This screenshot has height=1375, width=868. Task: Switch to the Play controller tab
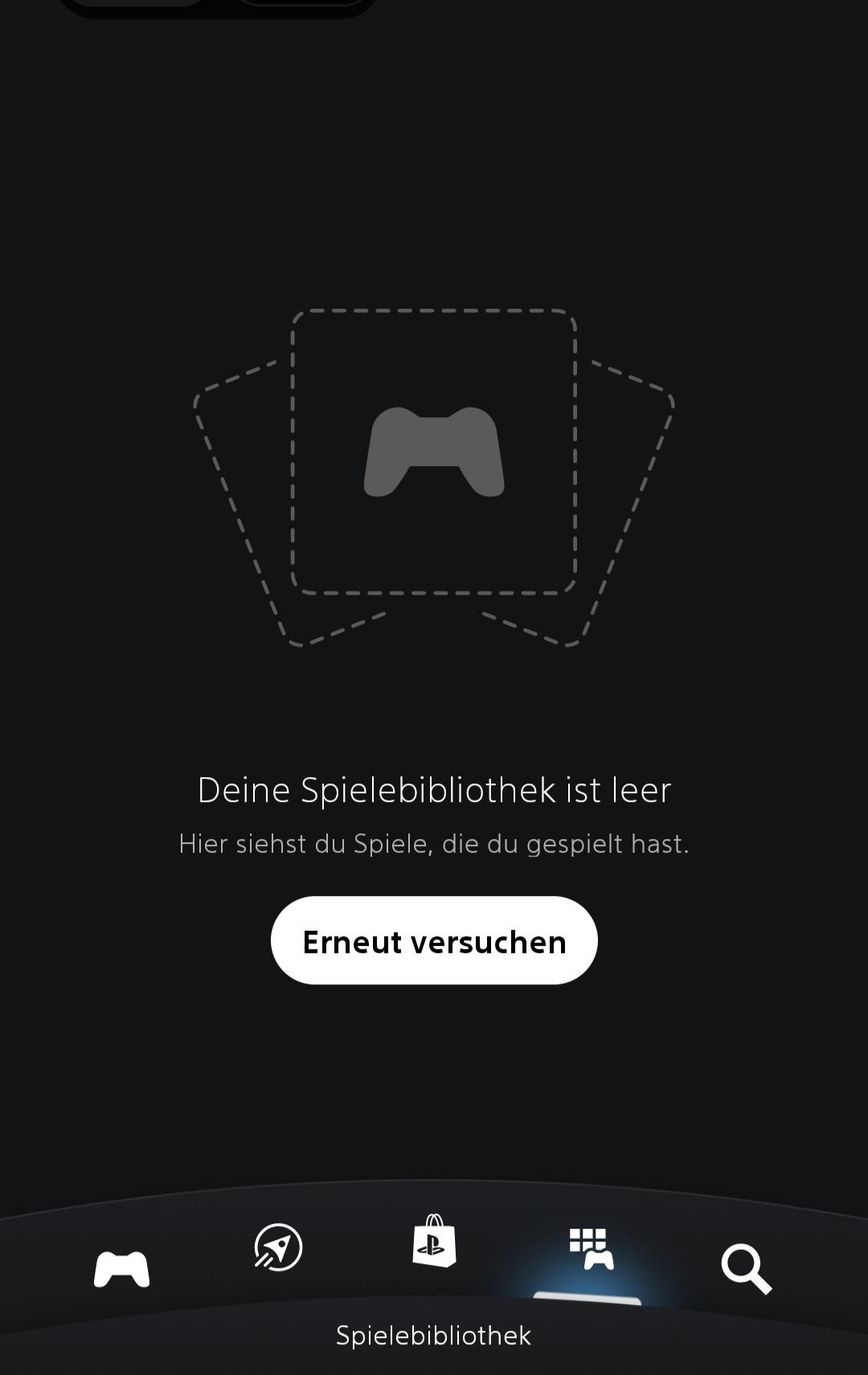coord(121,1269)
